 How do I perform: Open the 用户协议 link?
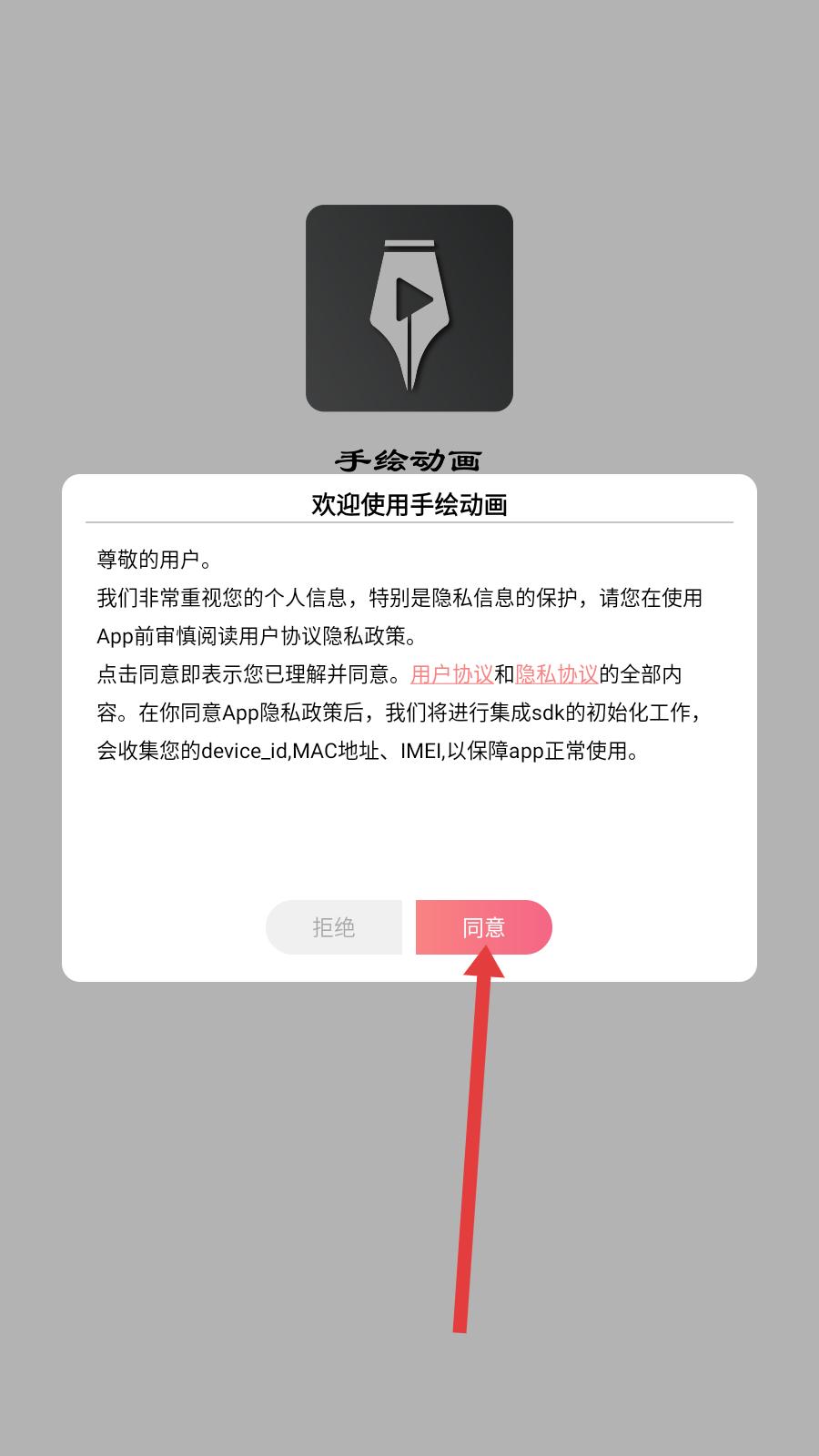tap(451, 674)
